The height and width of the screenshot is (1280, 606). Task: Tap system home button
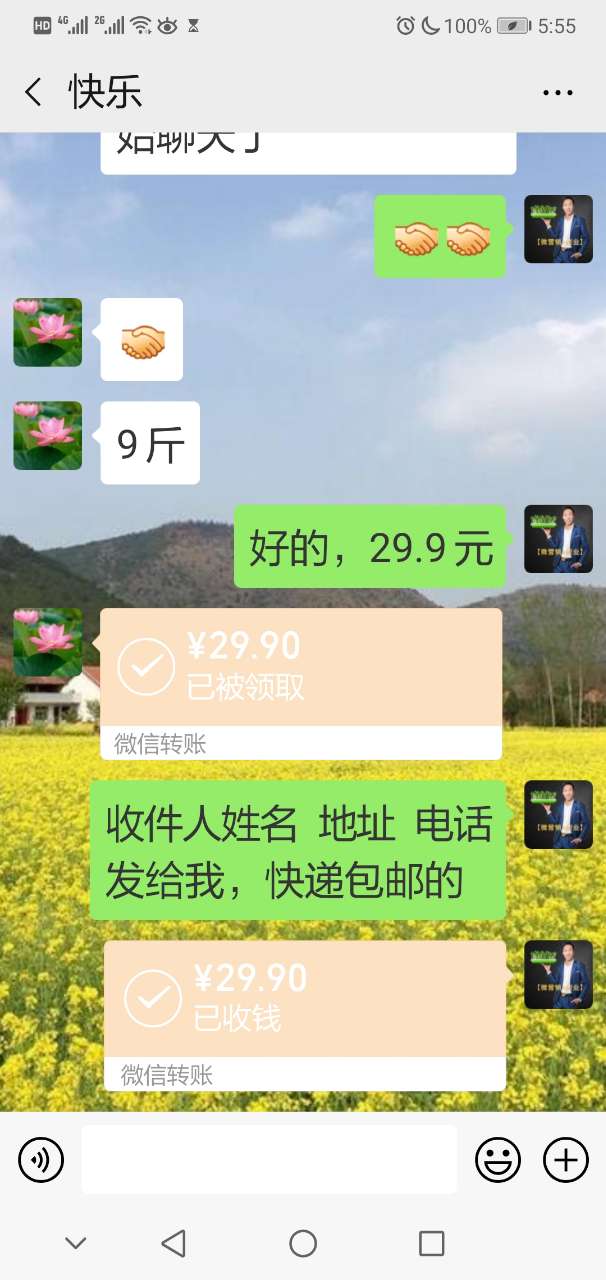[303, 1243]
